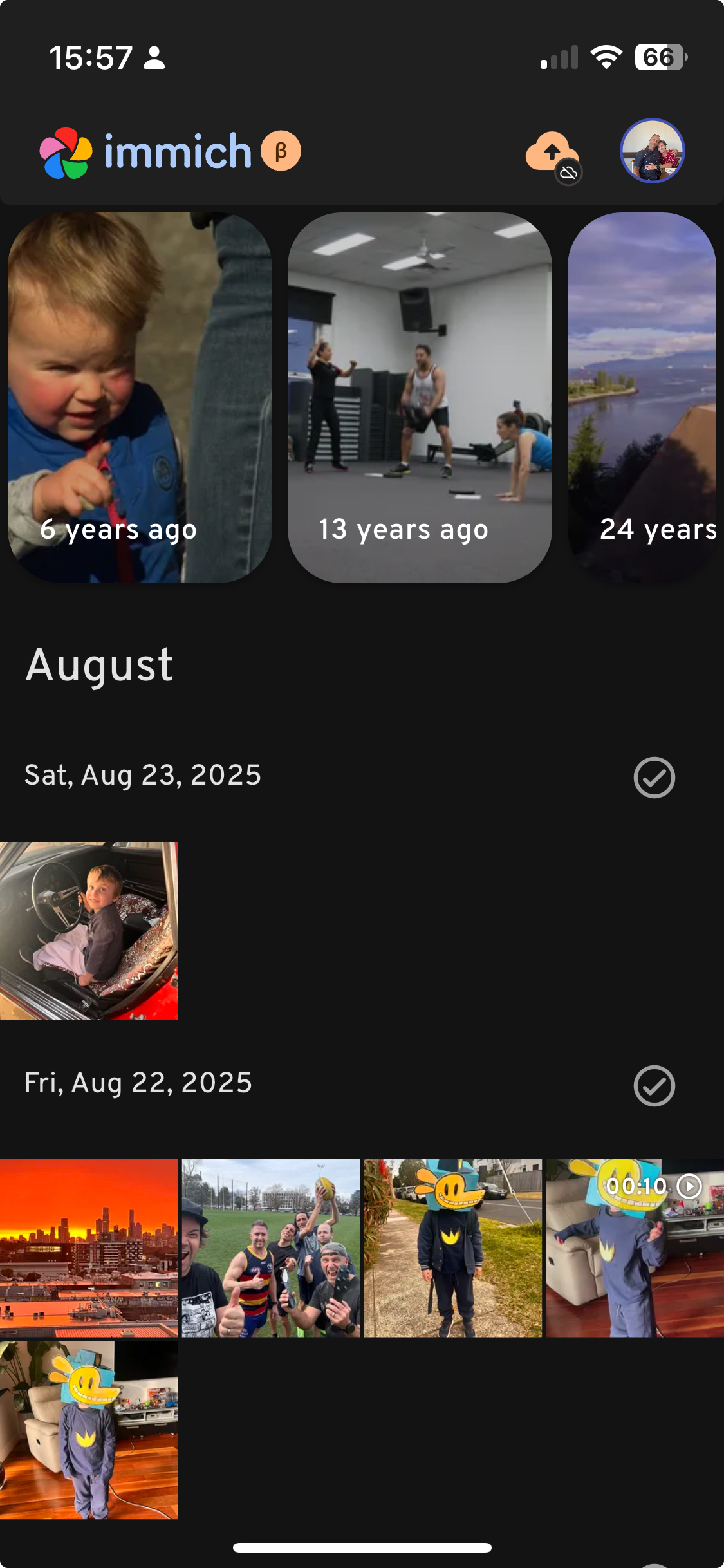Open the 6 years ago memory
The height and width of the screenshot is (1568, 724).
click(x=140, y=398)
